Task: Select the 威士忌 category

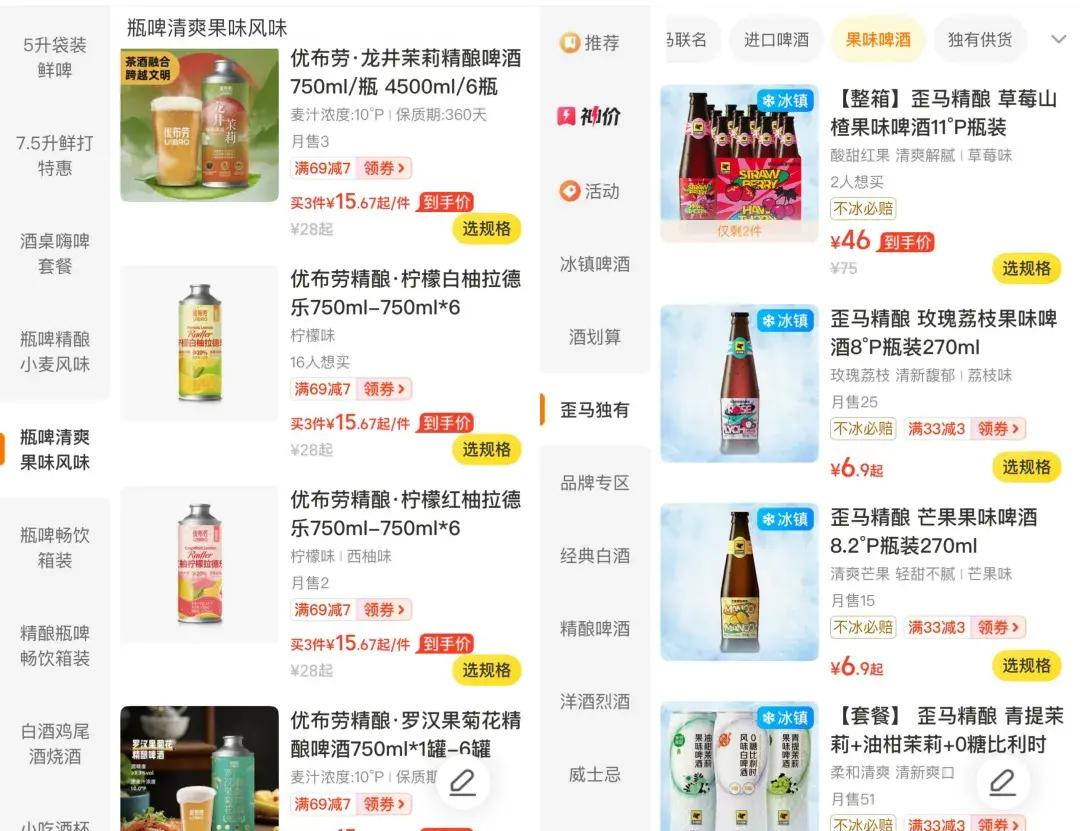Action: [x=594, y=774]
